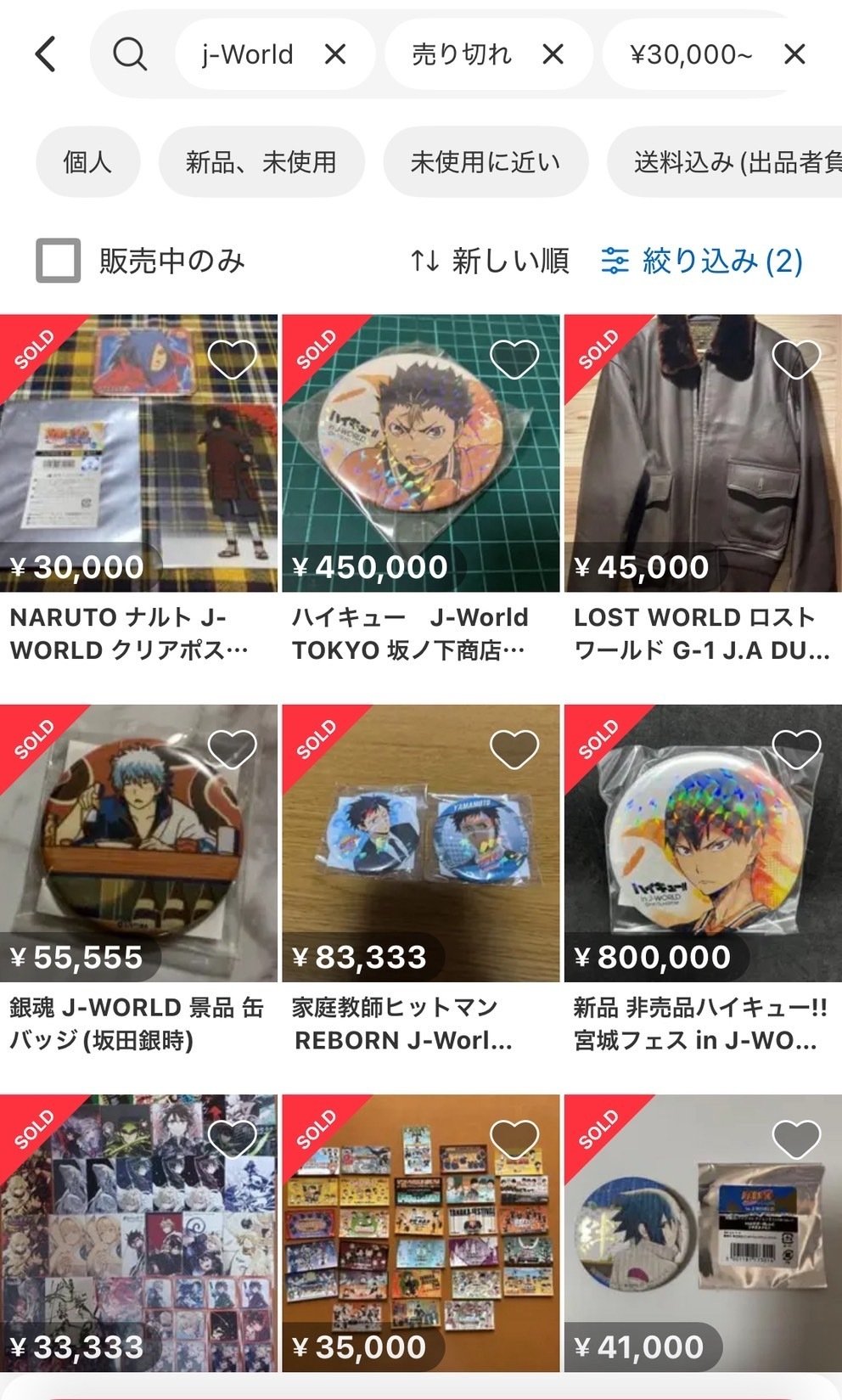
Task: Select the 未使用に近い condition chip
Action: click(x=485, y=161)
